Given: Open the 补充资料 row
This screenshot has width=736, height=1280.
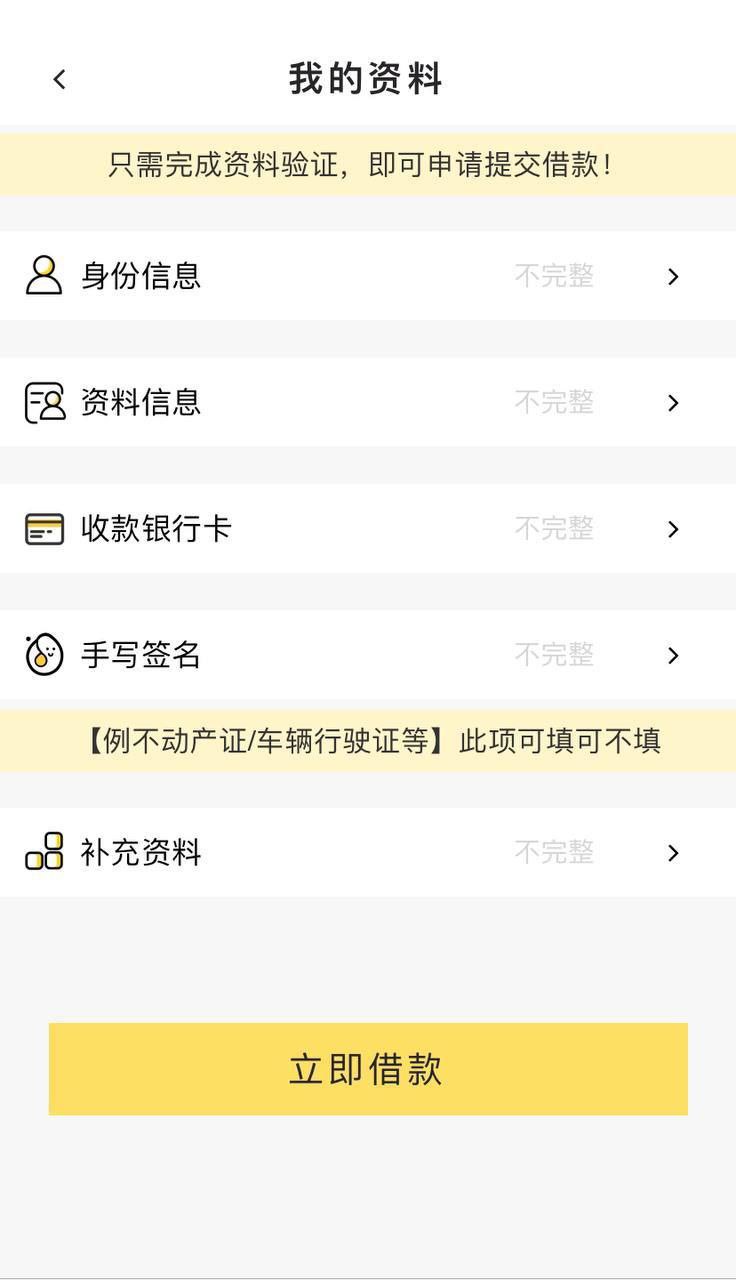Looking at the screenshot, I should [367, 852].
